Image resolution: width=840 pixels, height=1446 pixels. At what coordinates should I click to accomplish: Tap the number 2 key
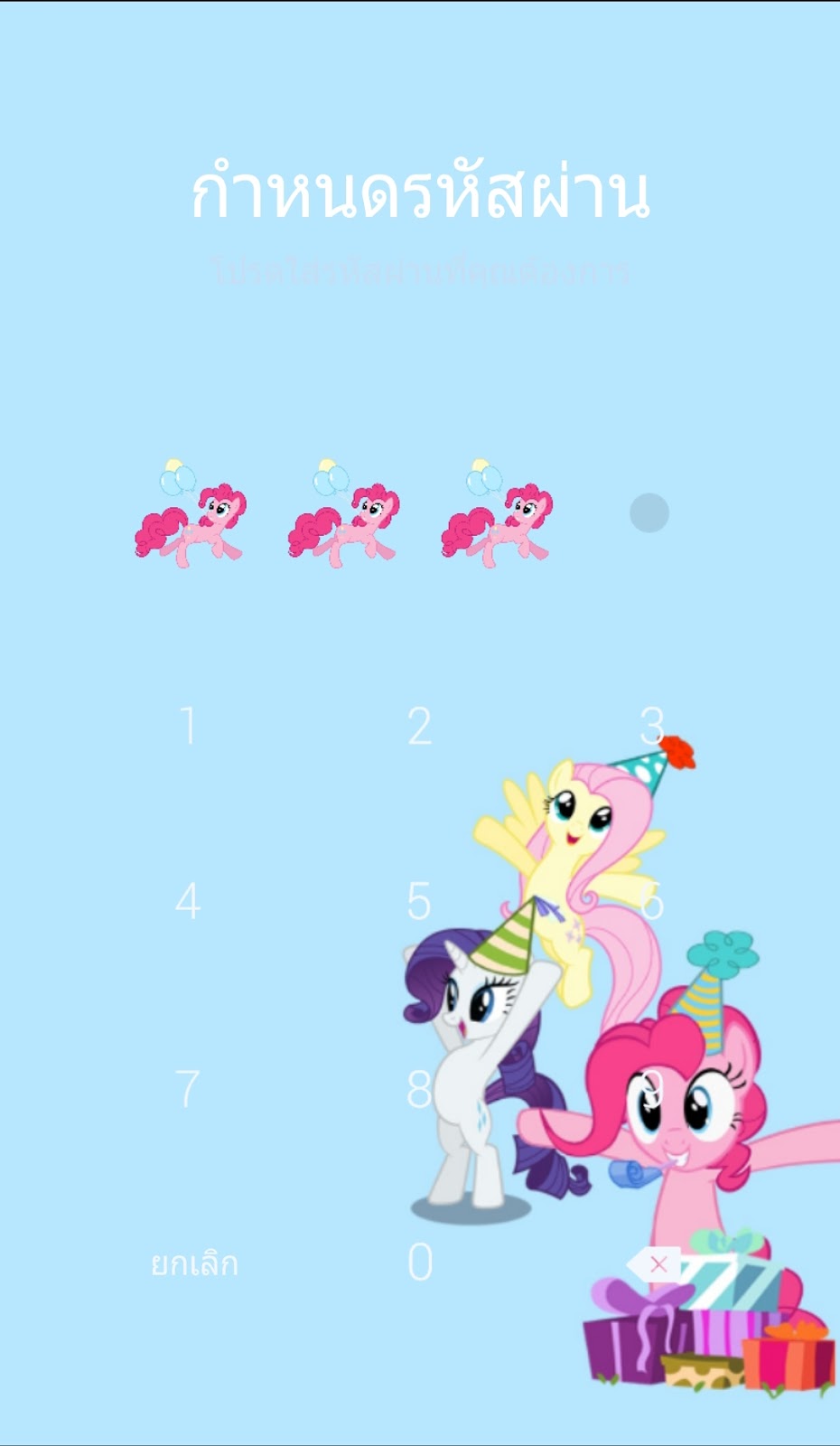pyautogui.click(x=419, y=726)
